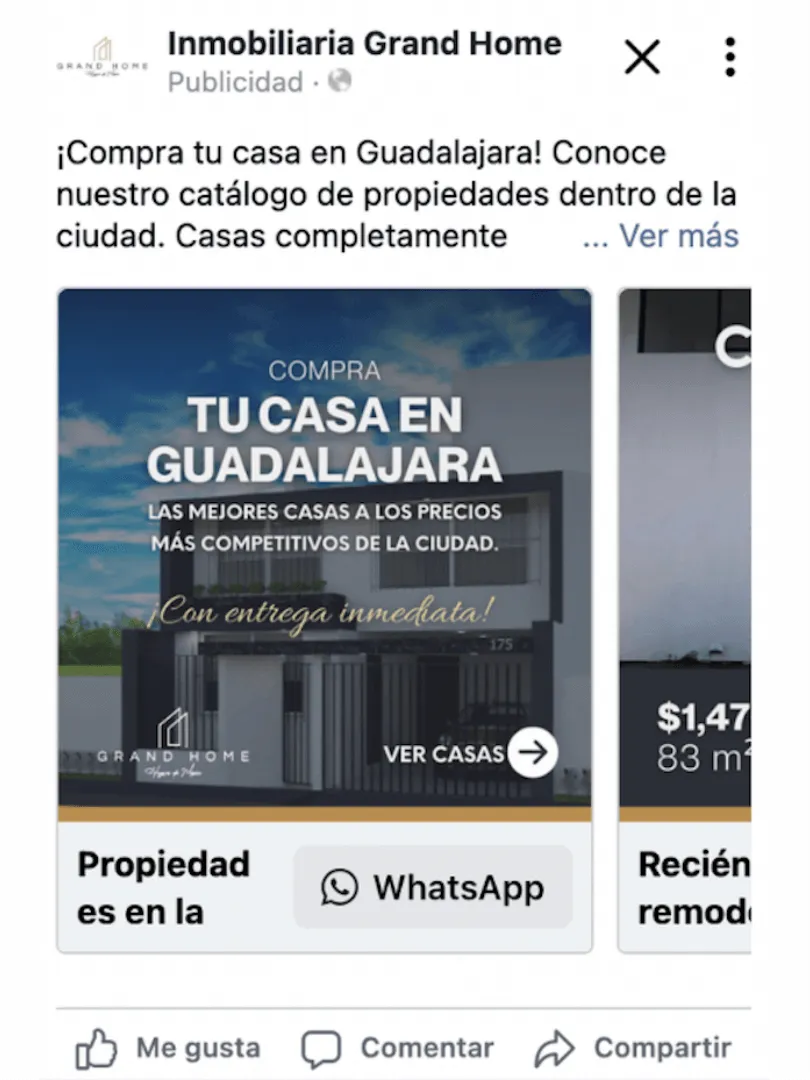Comment on the post with Comentar
810x1080 pixels.
click(398, 1048)
